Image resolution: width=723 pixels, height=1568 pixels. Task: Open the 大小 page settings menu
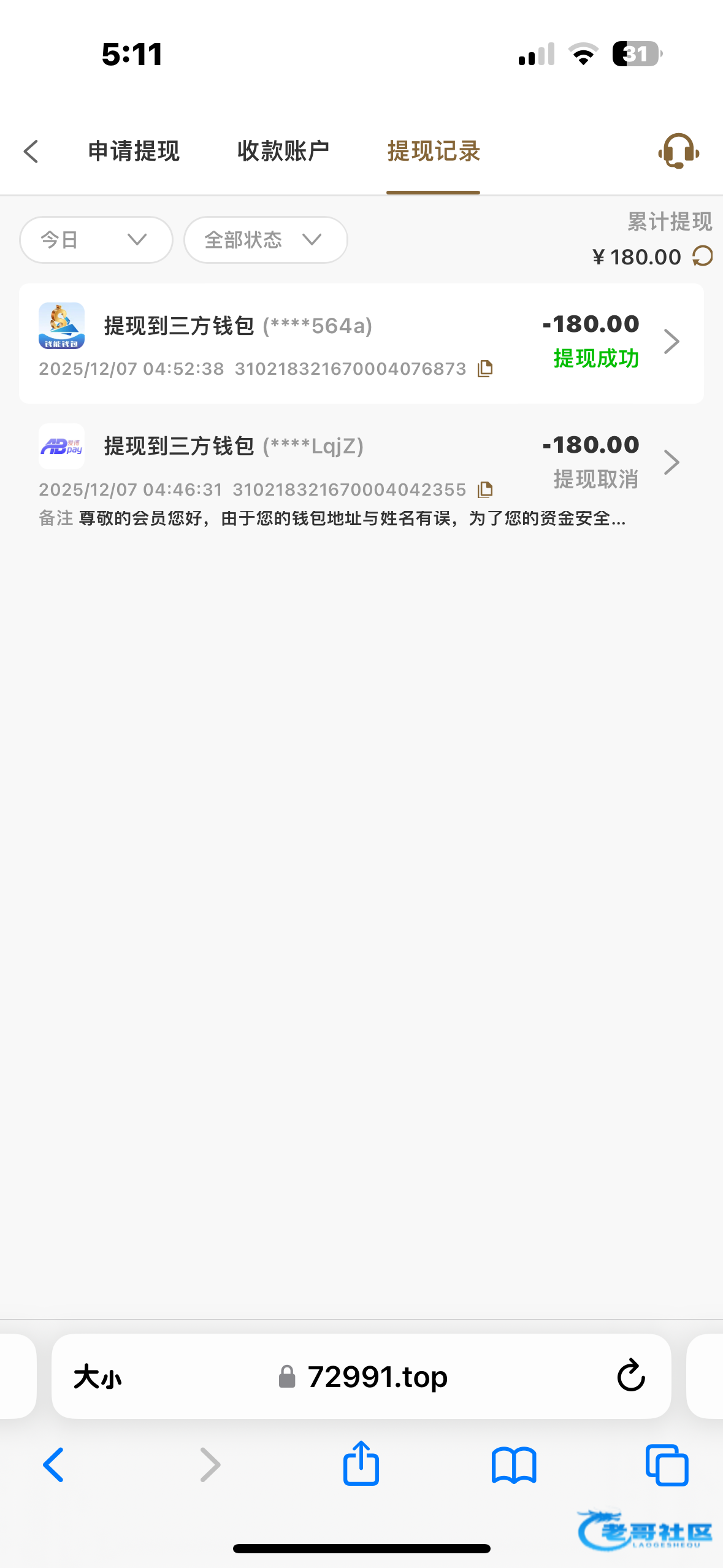click(x=98, y=1377)
